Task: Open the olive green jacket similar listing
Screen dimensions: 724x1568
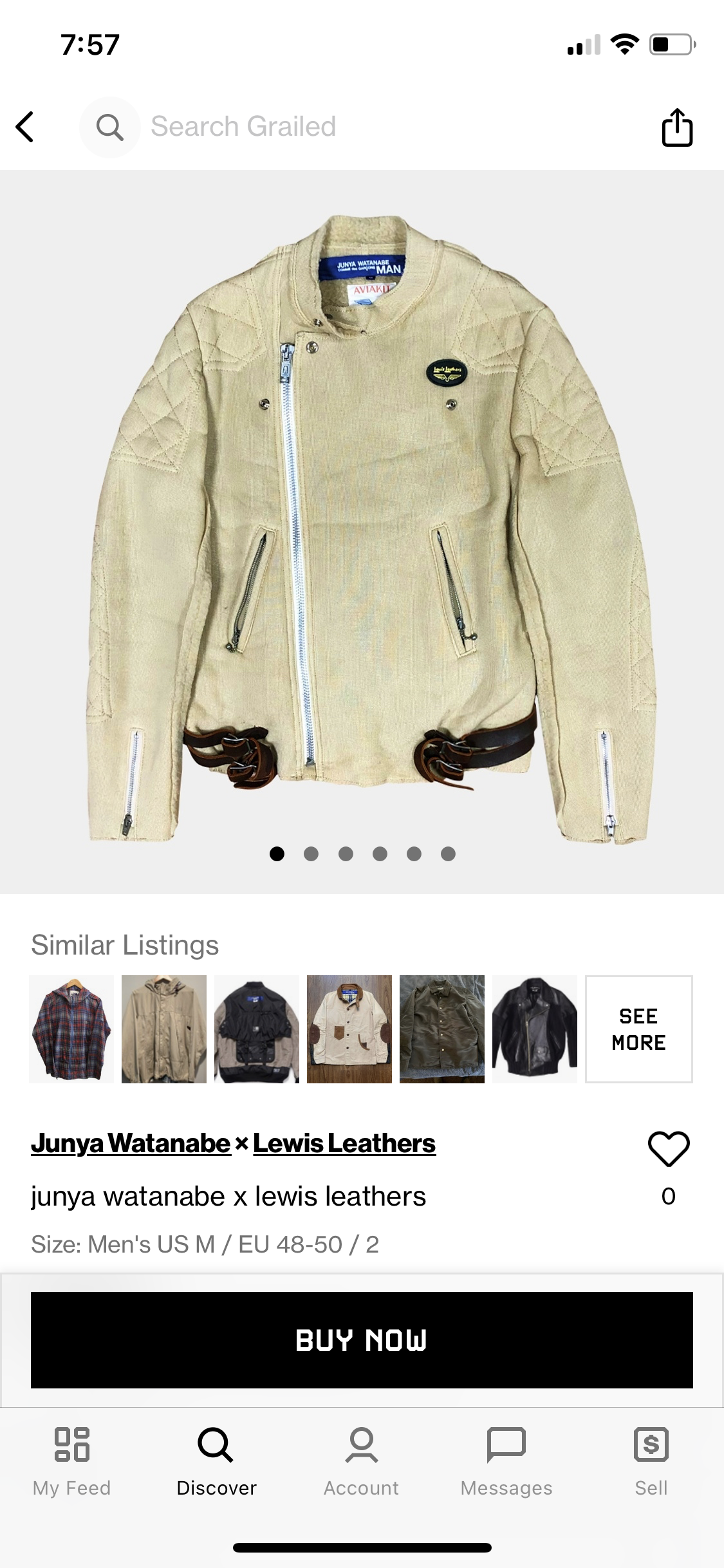Action: tap(442, 1029)
